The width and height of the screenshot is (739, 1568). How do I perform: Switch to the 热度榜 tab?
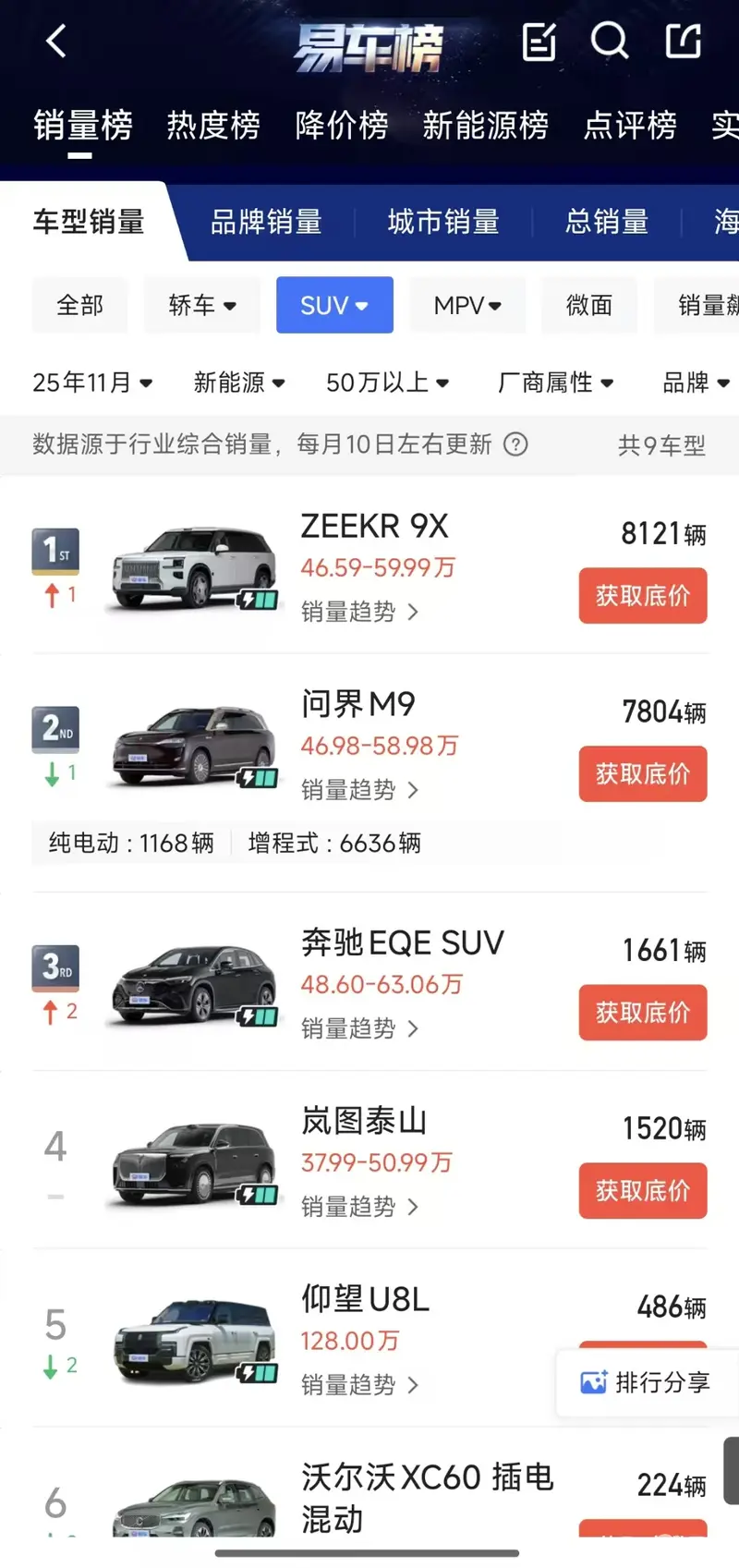pyautogui.click(x=213, y=125)
